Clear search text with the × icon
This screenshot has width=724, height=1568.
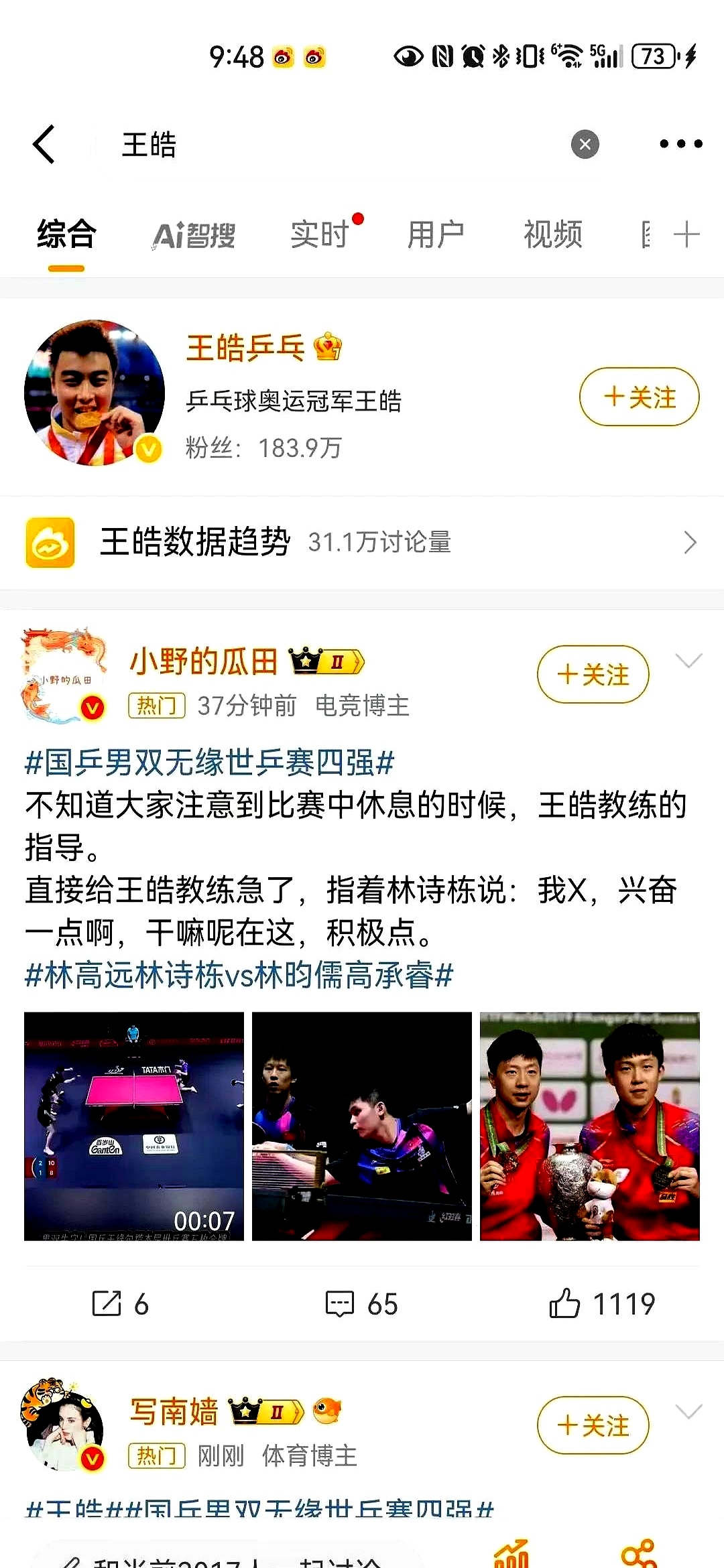585,143
